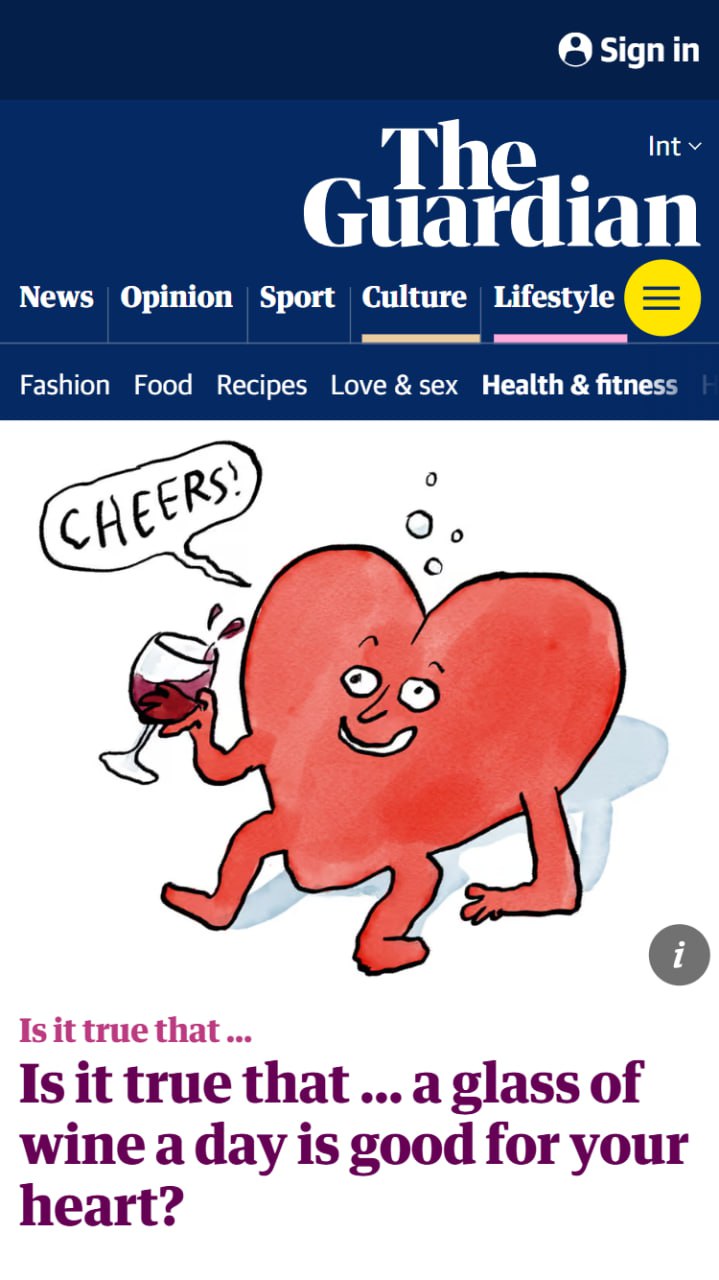Go to The Guardian homepage via logo
The height and width of the screenshot is (1280, 719).
[501, 187]
